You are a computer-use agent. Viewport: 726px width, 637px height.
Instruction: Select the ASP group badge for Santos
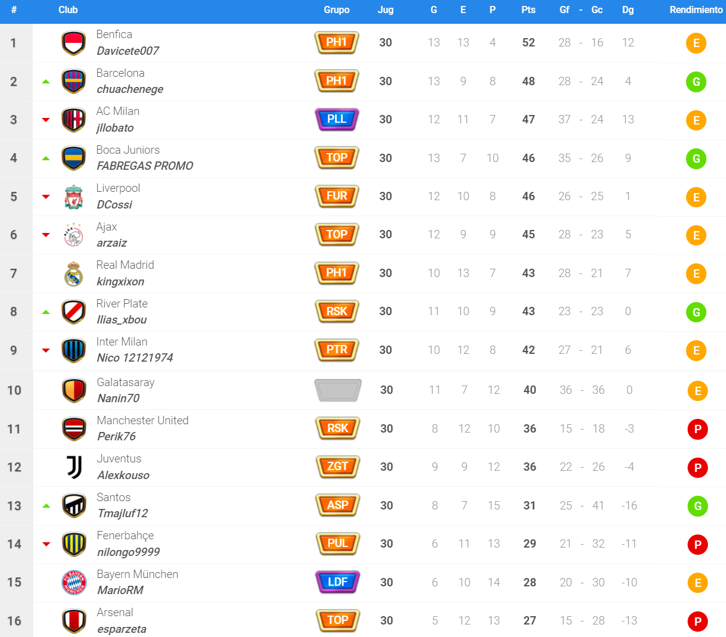point(337,504)
